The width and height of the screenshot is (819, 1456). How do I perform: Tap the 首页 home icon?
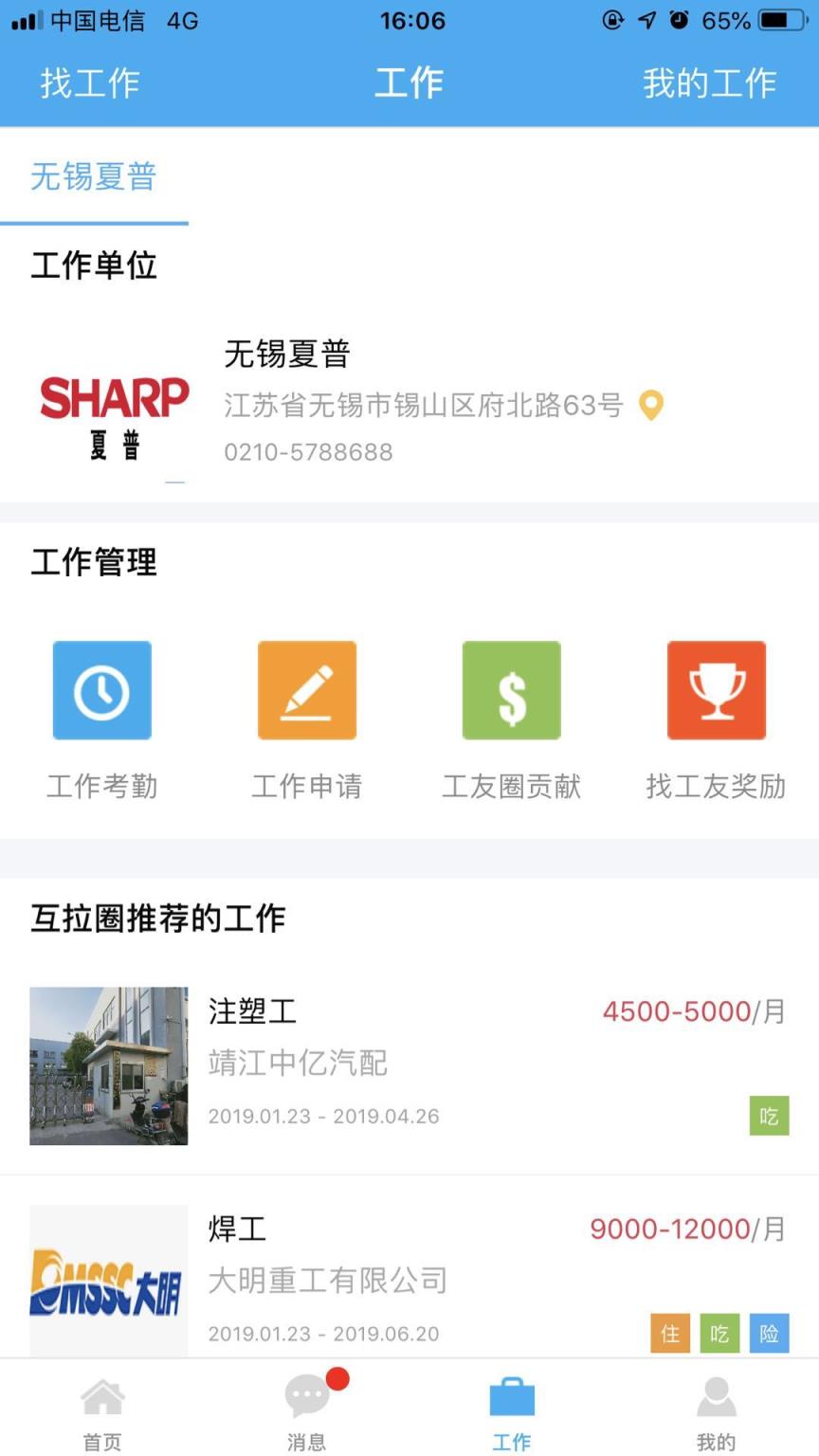coord(101,1395)
